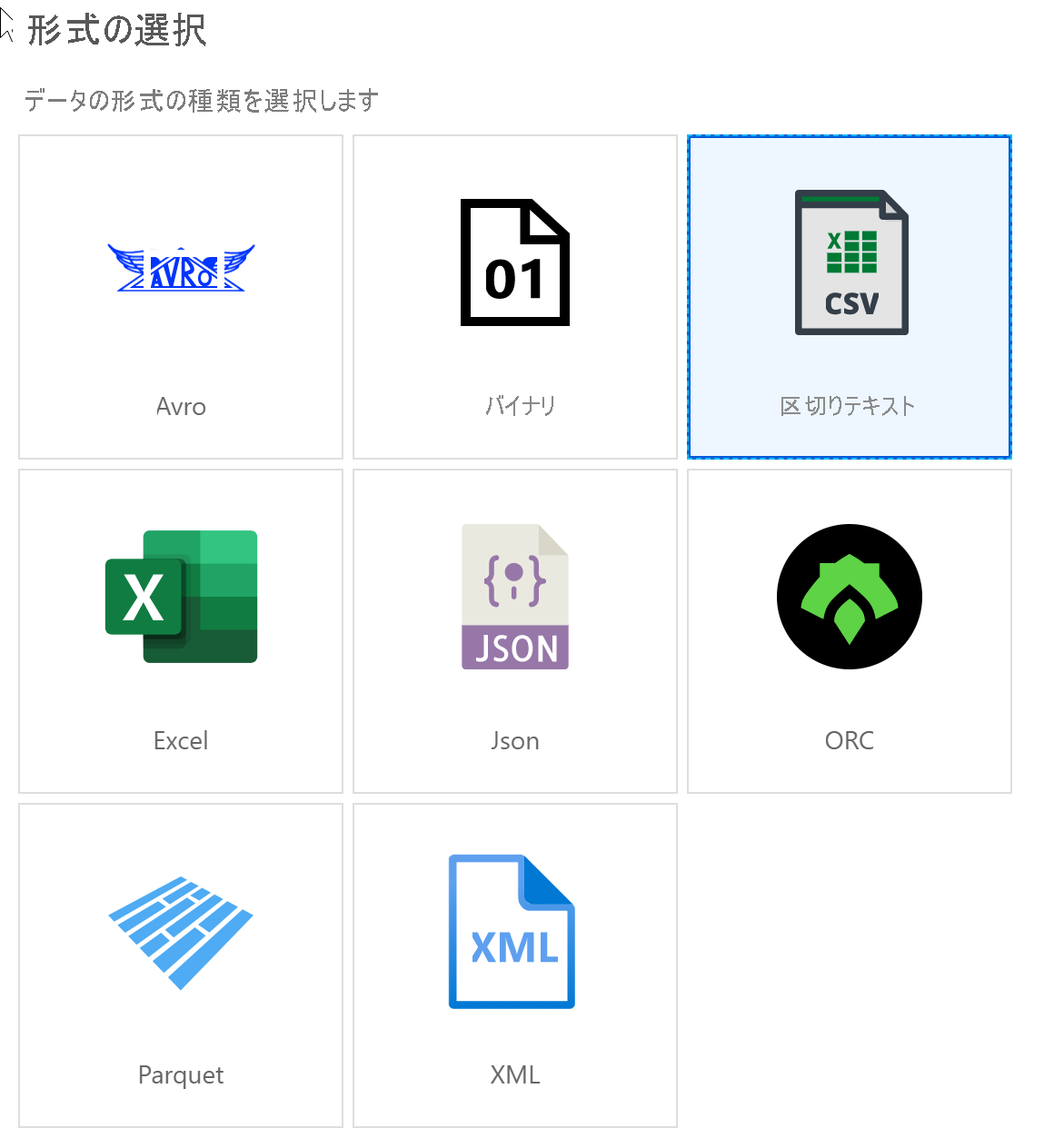Select the バイナリ (binary) format icon
Image resolution: width=1064 pixels, height=1148 pixels.
click(515, 262)
